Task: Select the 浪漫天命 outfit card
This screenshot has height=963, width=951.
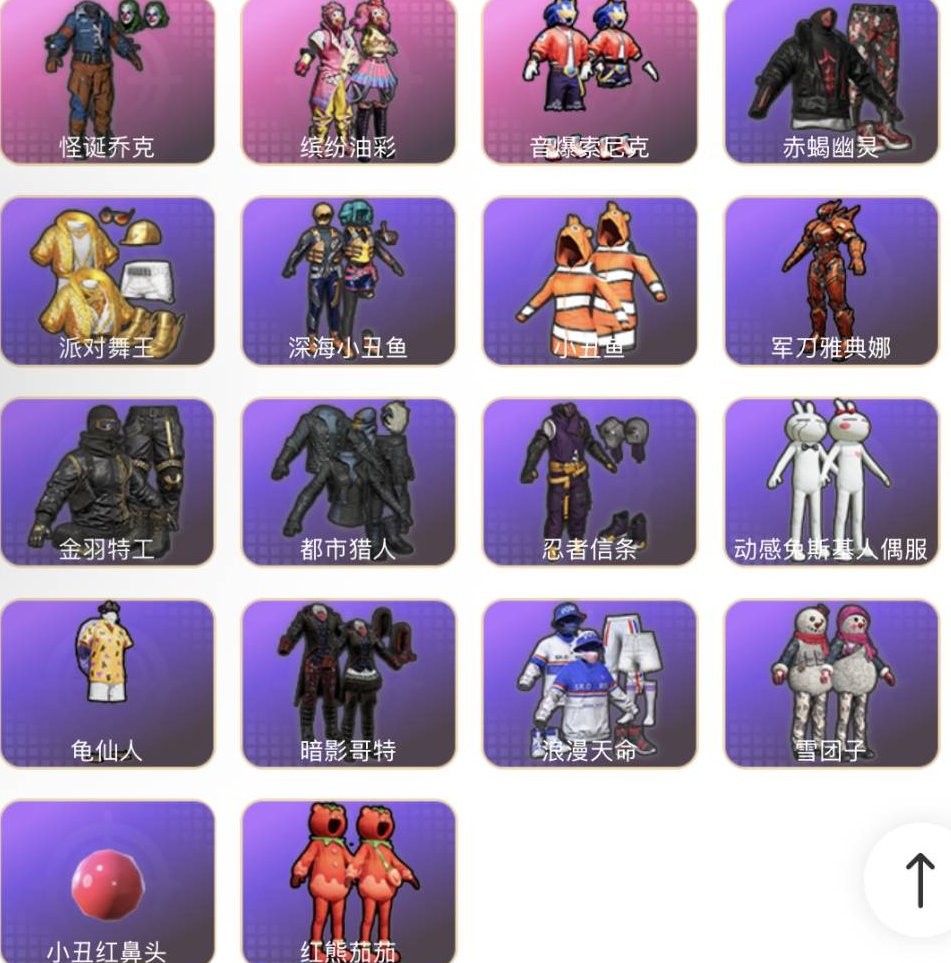Action: (590, 683)
